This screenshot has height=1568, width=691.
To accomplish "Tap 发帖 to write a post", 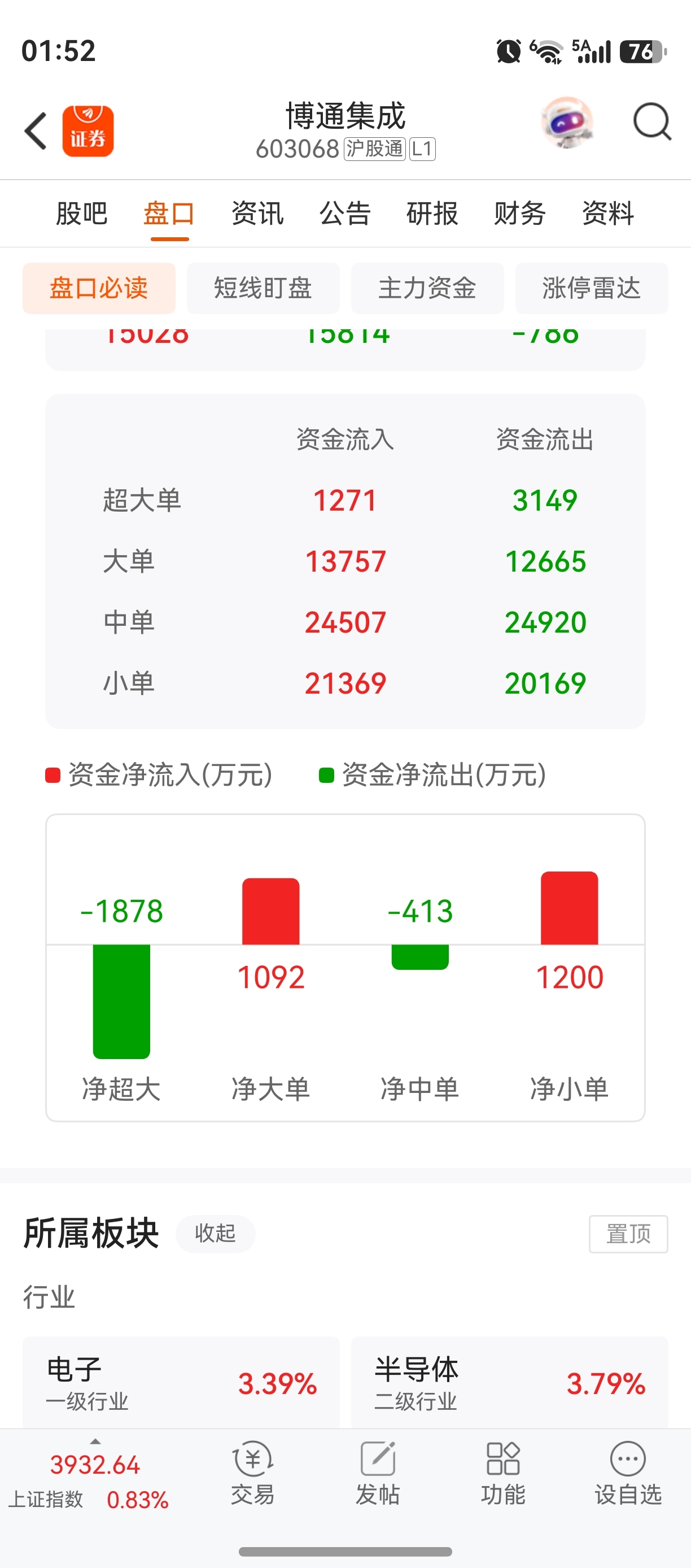I will click(x=378, y=1473).
